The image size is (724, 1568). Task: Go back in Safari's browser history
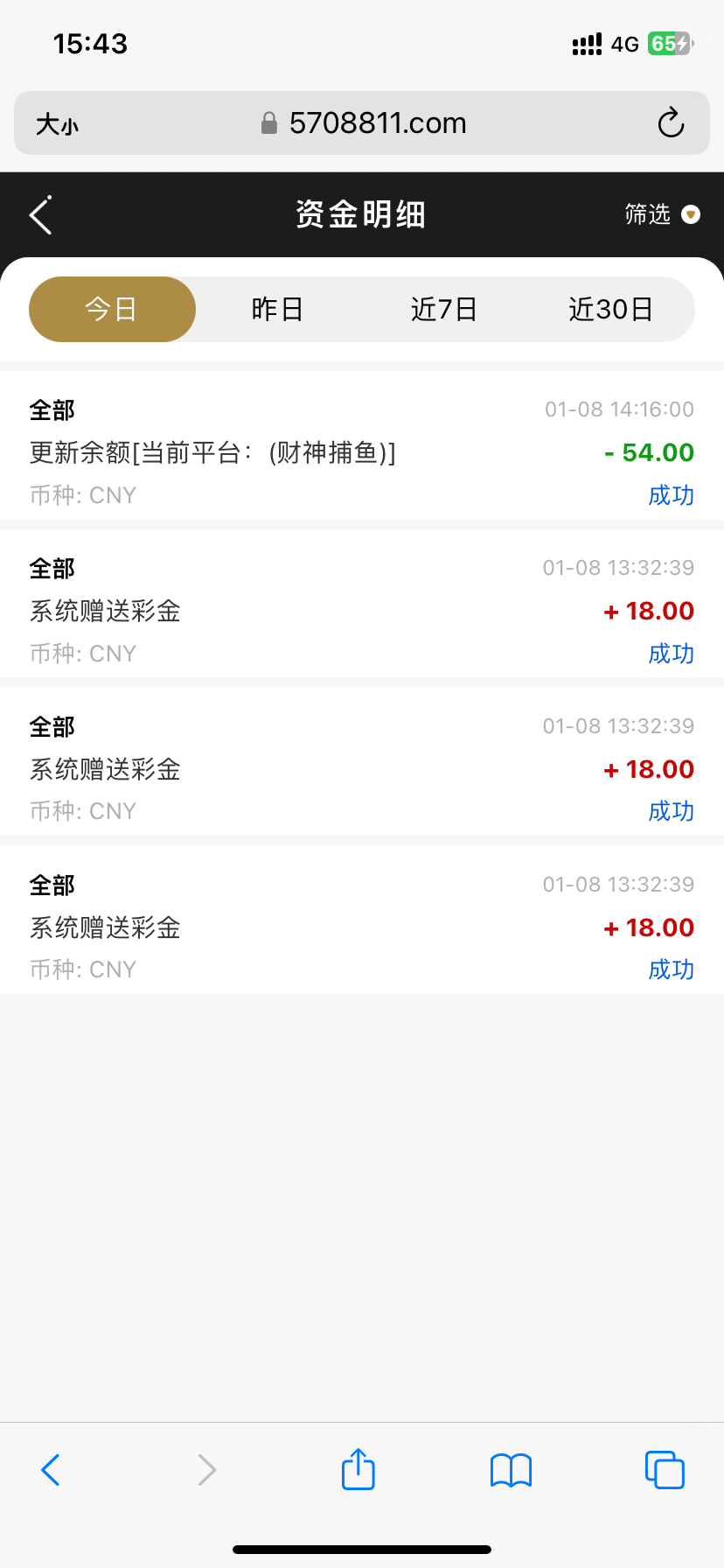point(51,1470)
